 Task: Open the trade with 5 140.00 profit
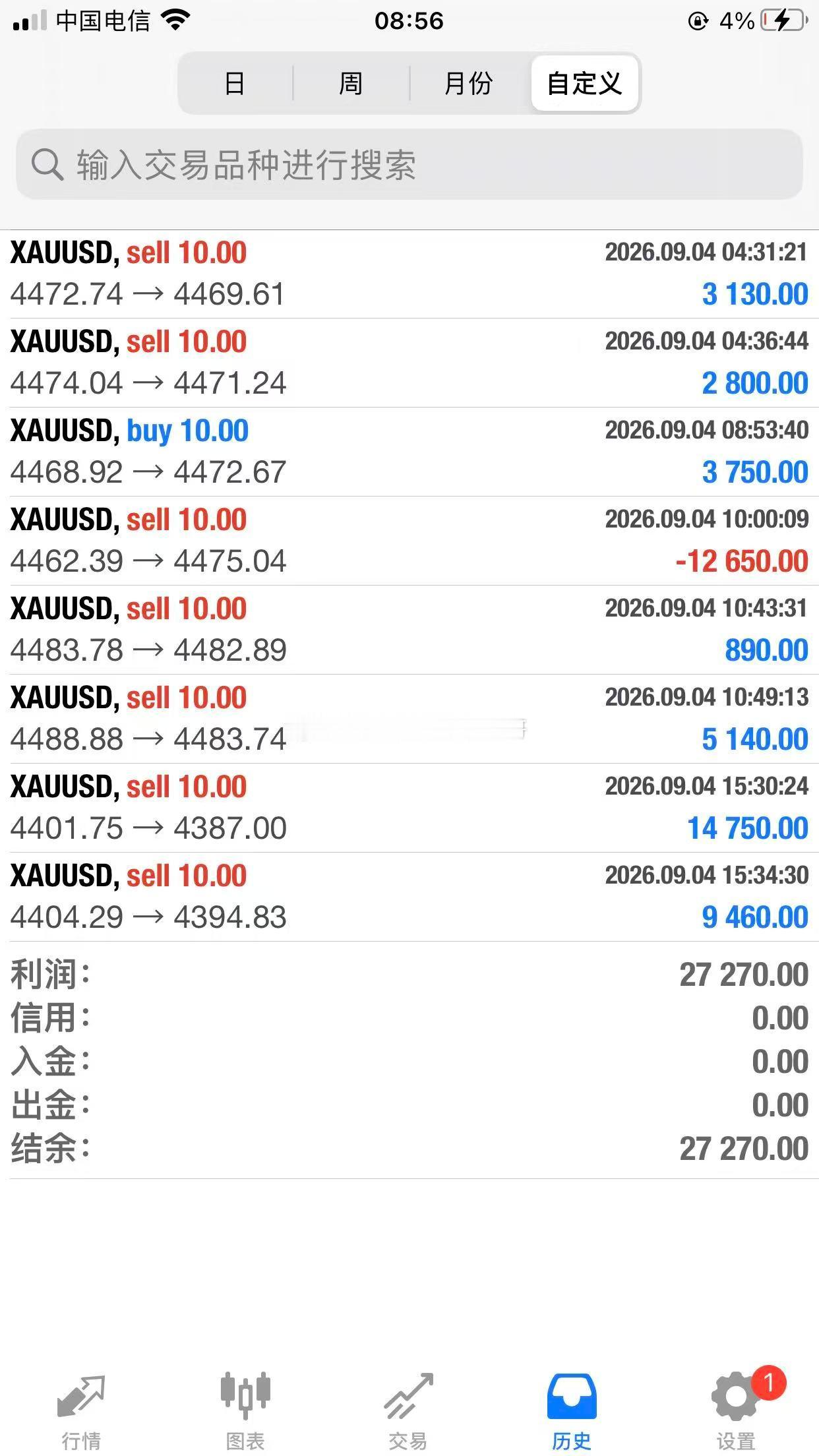click(x=409, y=719)
